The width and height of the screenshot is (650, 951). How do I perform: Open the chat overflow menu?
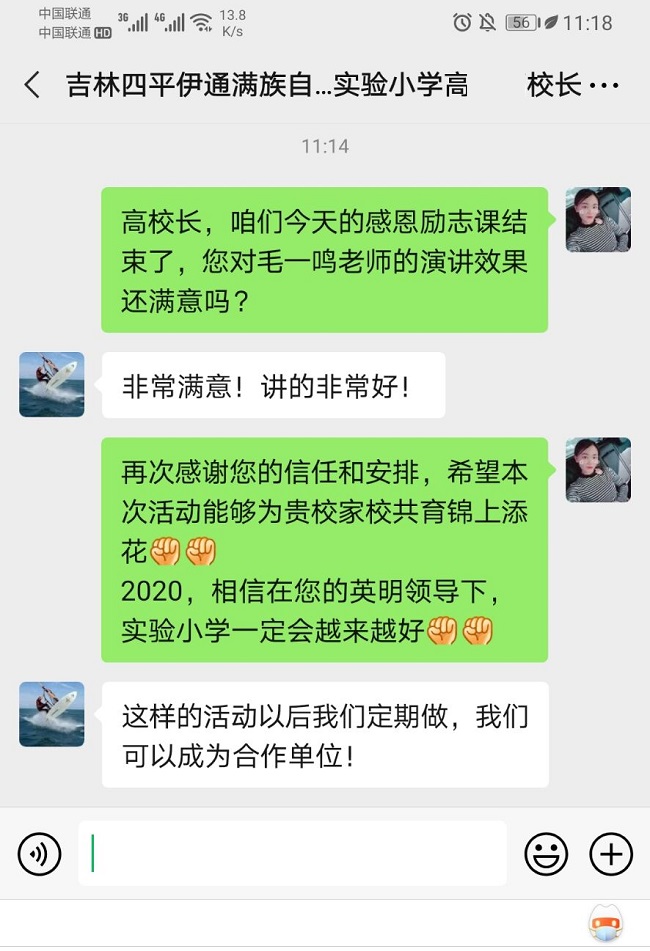[605, 86]
